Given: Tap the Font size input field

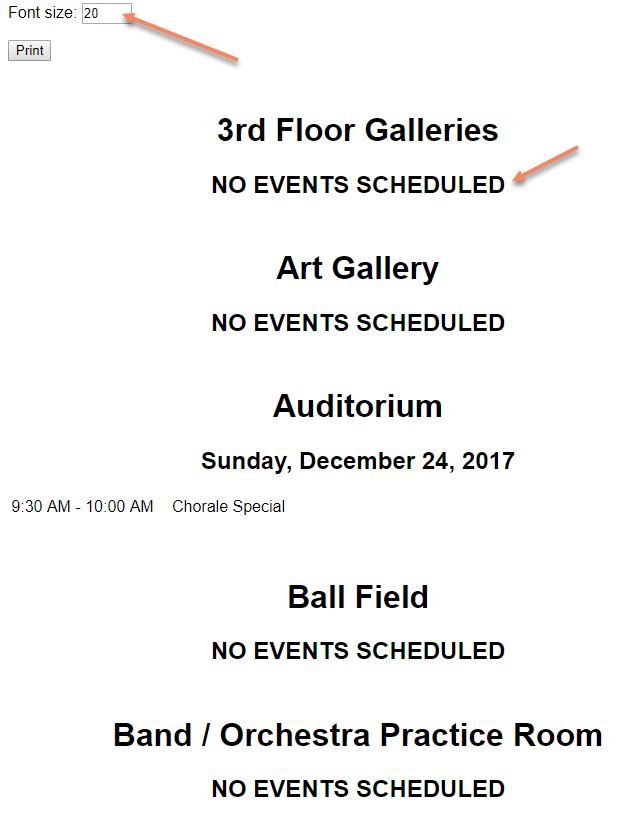Looking at the screenshot, I should coord(106,14).
